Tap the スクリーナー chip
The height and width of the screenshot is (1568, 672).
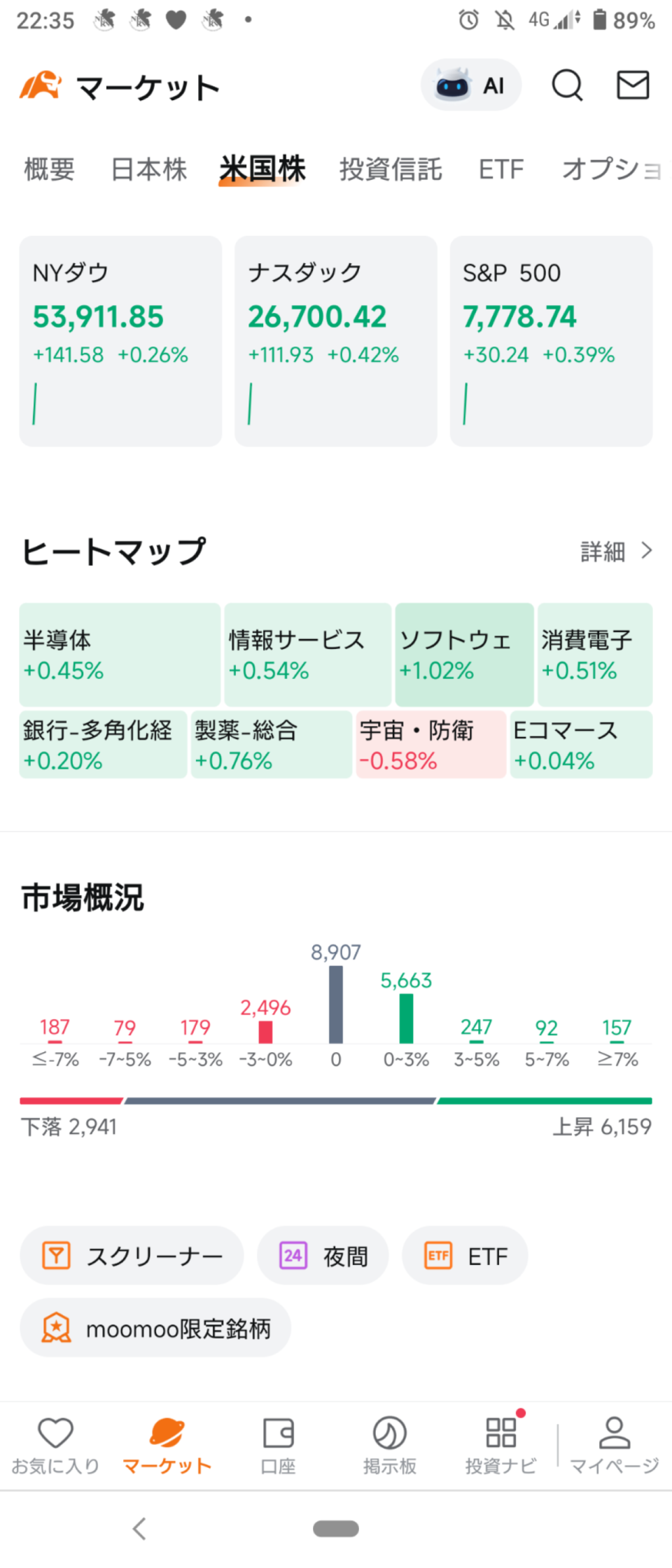(132, 1256)
